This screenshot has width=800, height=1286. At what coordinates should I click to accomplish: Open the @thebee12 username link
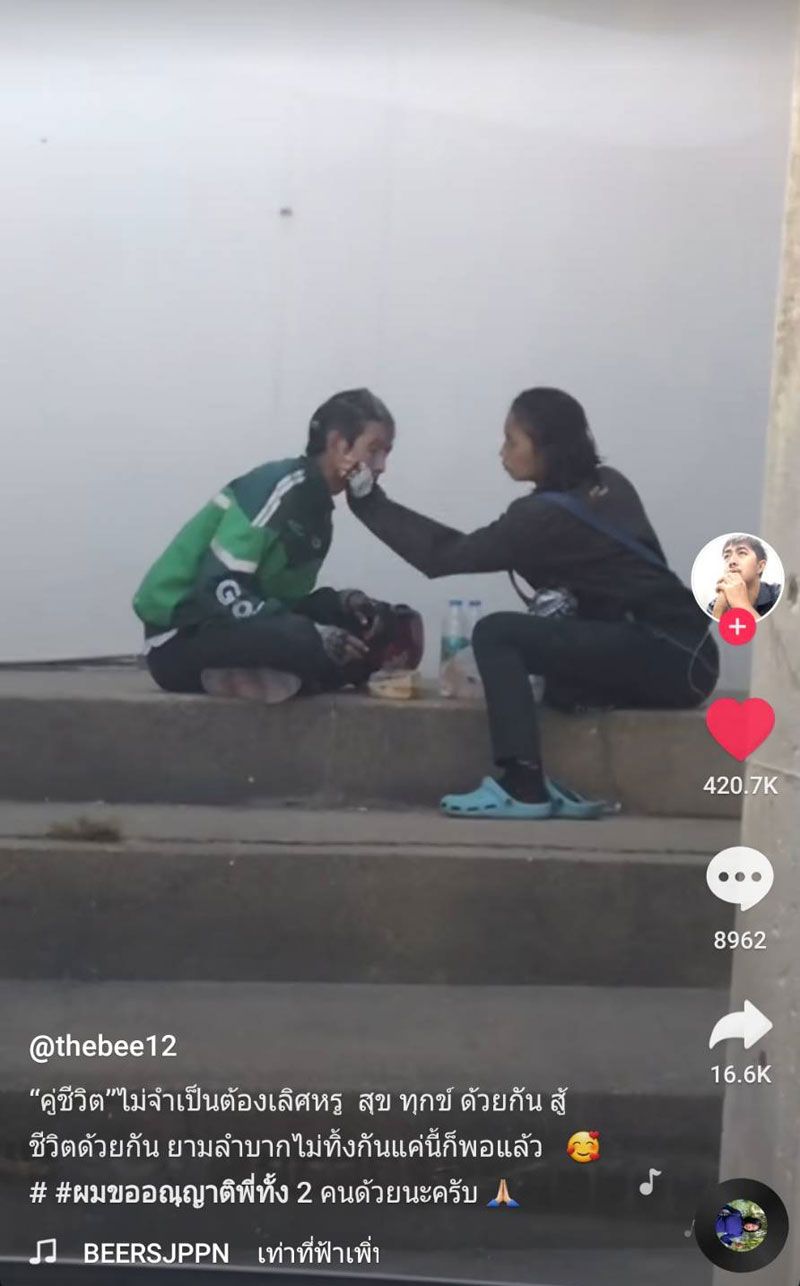click(103, 1047)
